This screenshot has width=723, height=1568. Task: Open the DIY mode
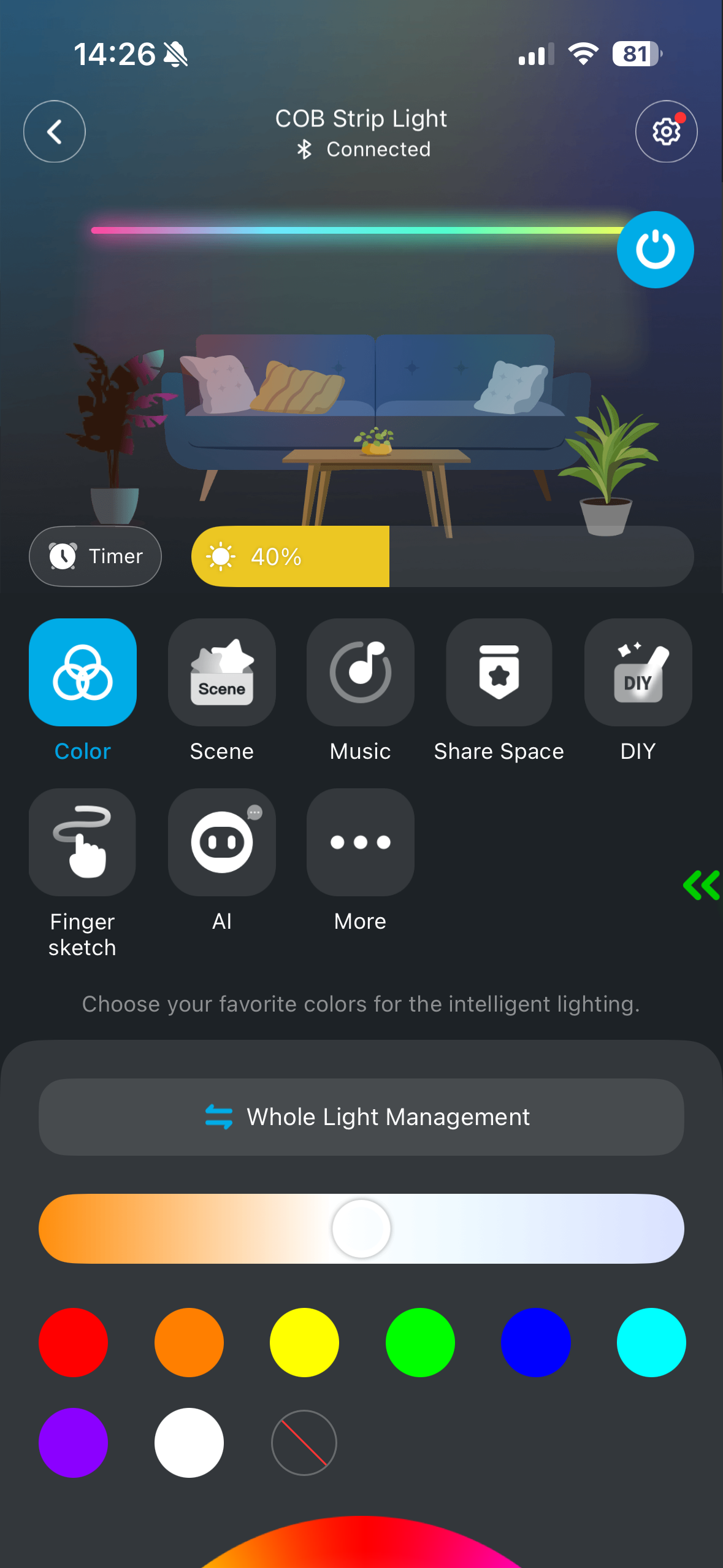pos(638,672)
